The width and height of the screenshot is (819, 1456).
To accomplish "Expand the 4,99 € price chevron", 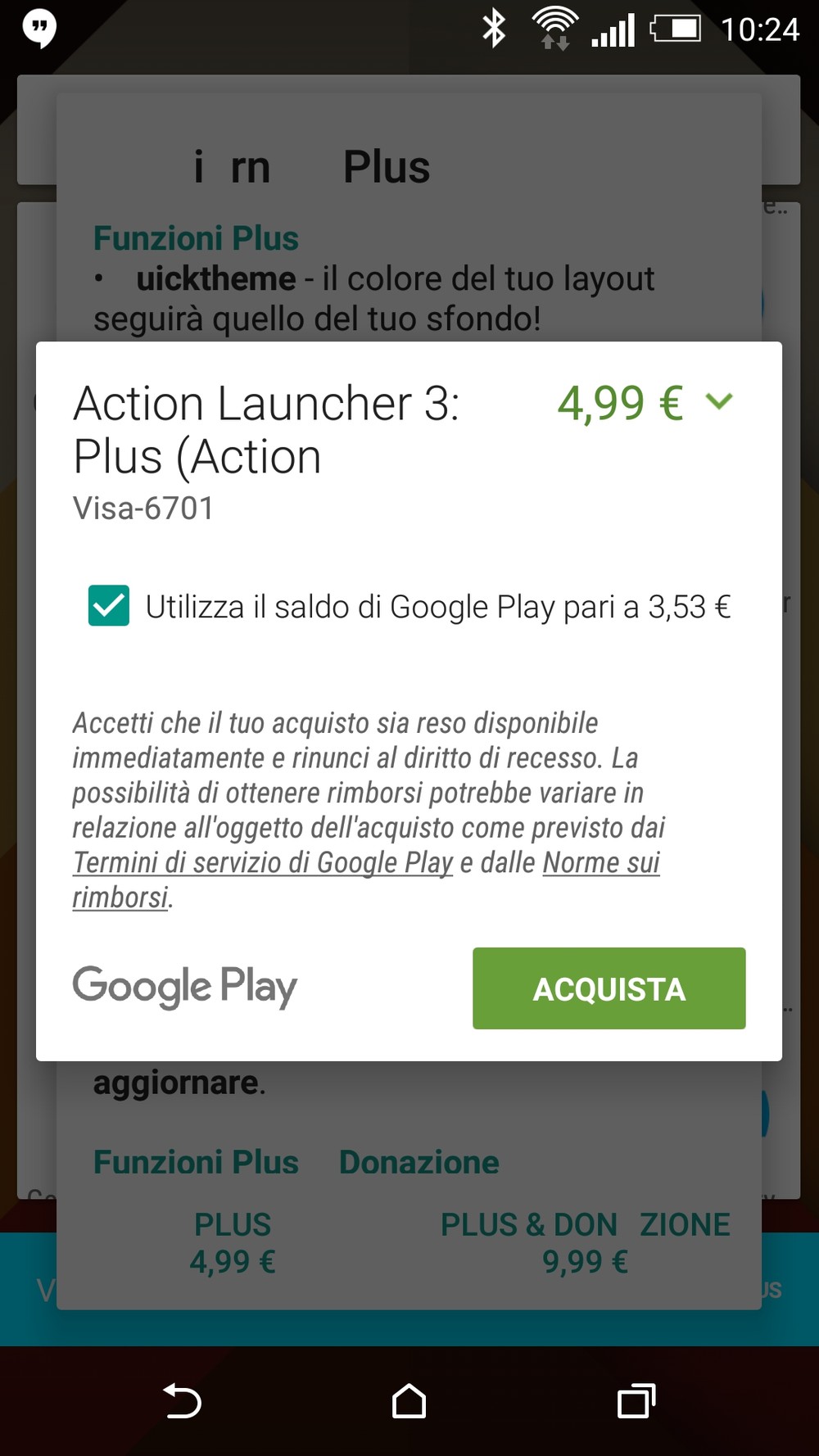I will coord(719,401).
